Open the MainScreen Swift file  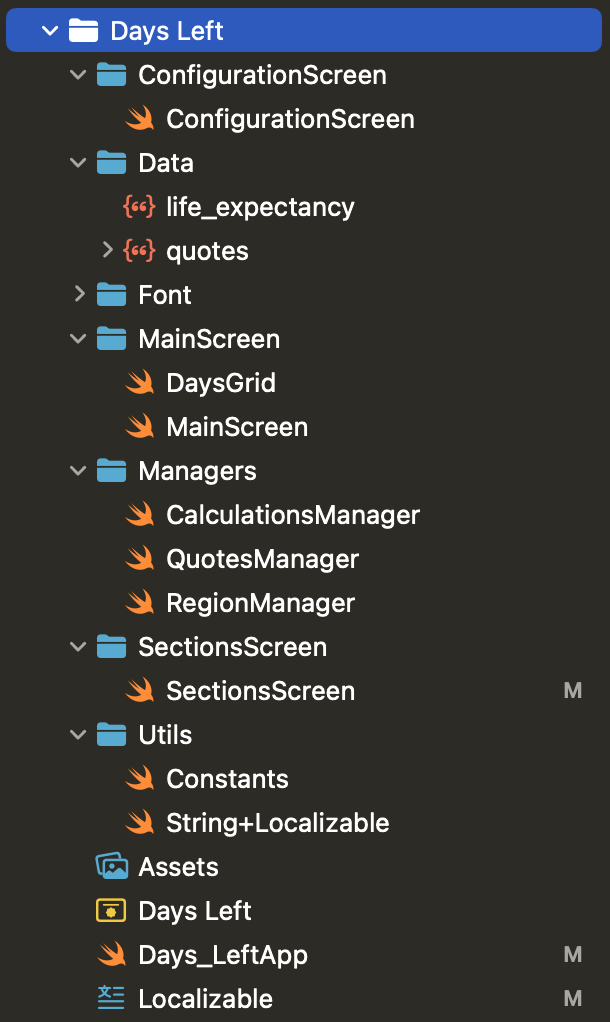point(237,427)
